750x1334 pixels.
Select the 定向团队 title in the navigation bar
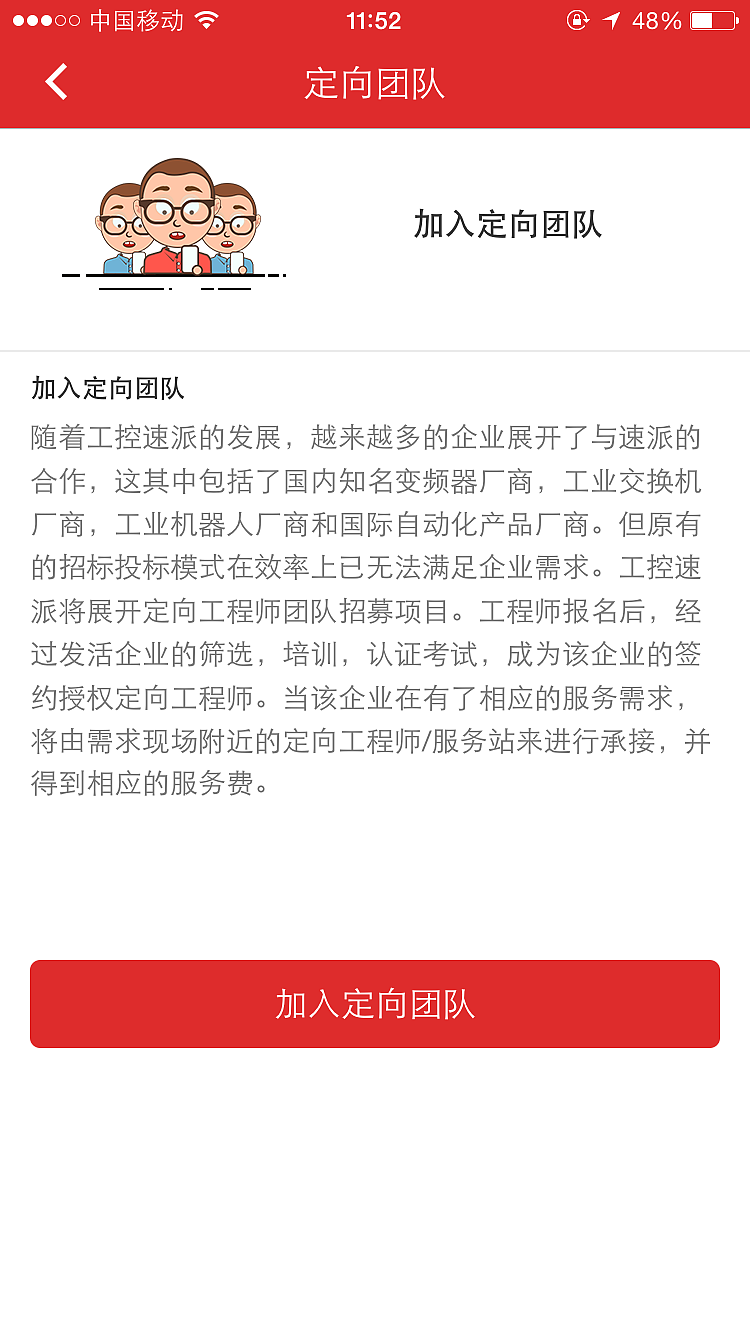tap(375, 83)
